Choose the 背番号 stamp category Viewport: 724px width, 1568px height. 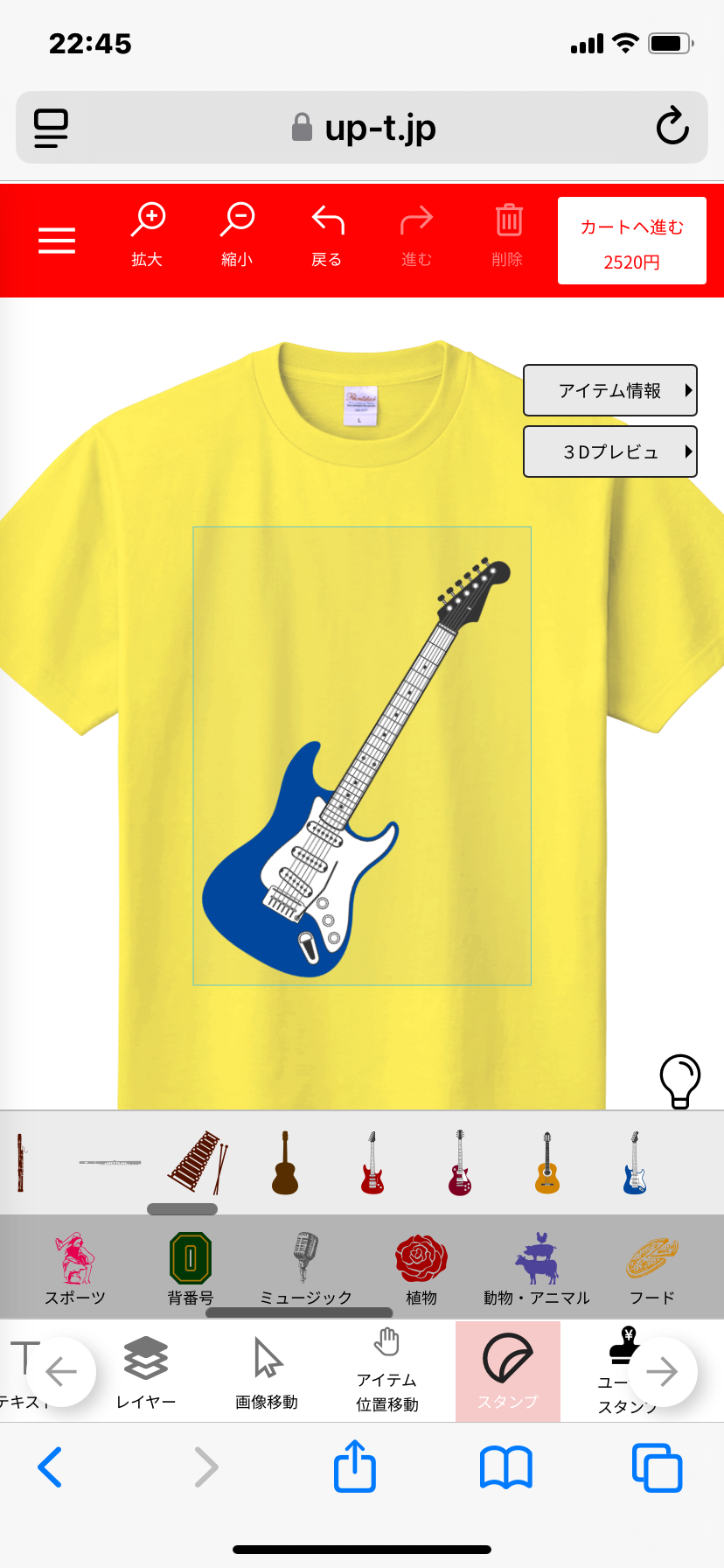point(191,1268)
